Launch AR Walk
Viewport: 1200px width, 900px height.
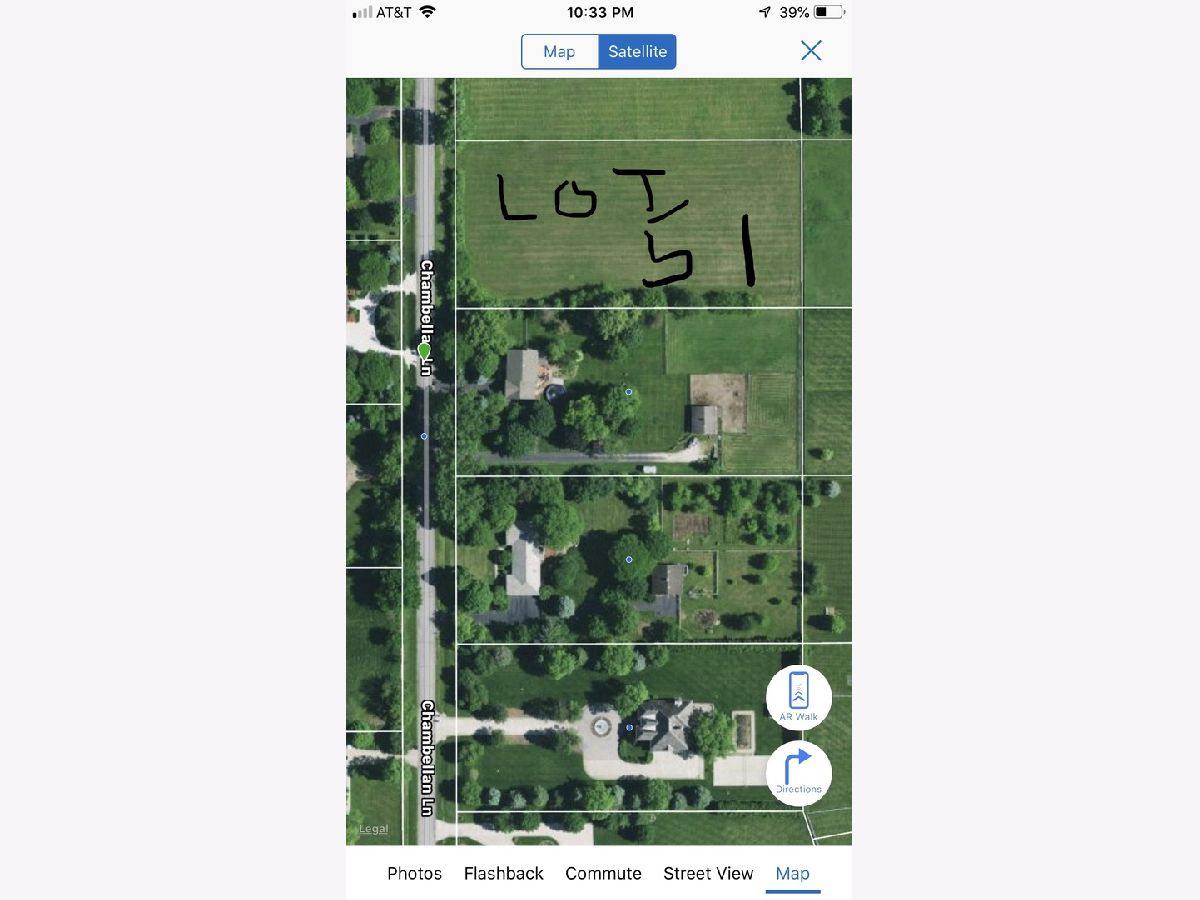(798, 697)
